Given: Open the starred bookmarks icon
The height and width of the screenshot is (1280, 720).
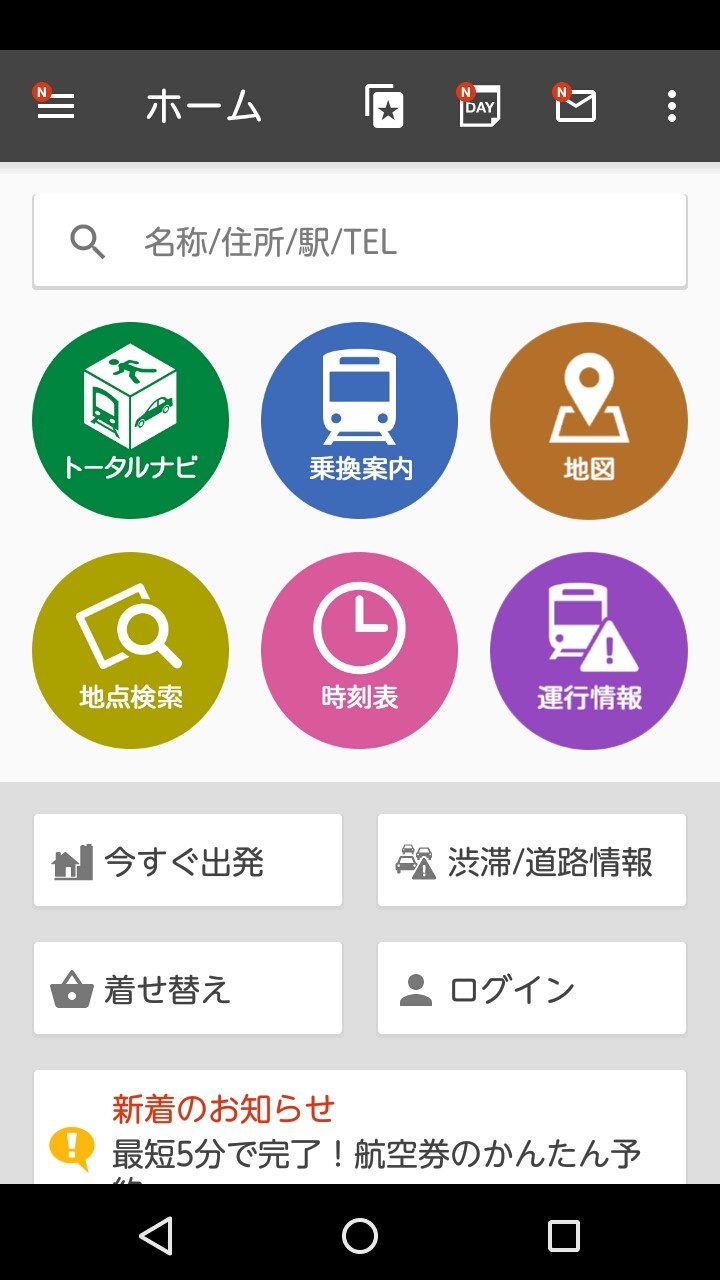Looking at the screenshot, I should click(x=384, y=106).
